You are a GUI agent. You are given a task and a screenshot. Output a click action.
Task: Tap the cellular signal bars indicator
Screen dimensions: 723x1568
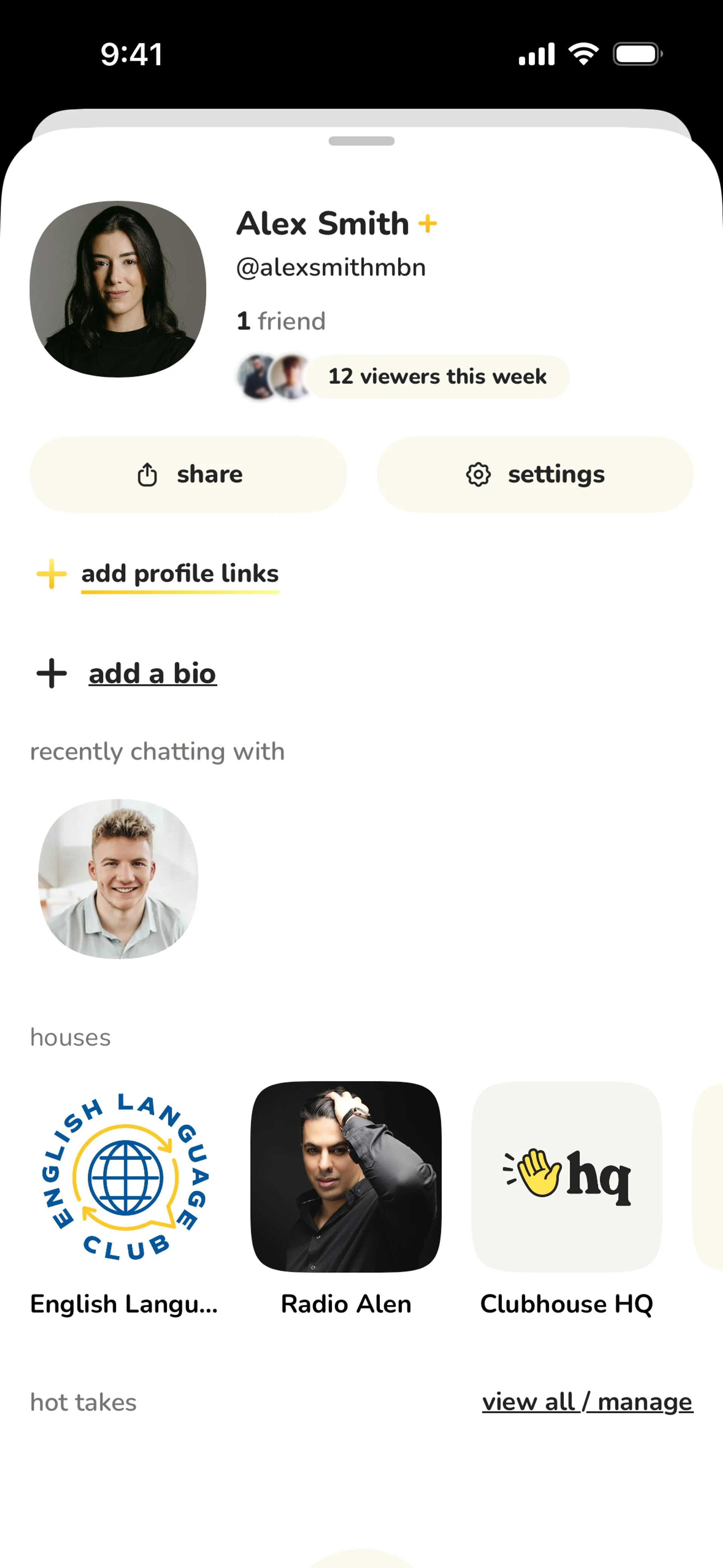535,53
